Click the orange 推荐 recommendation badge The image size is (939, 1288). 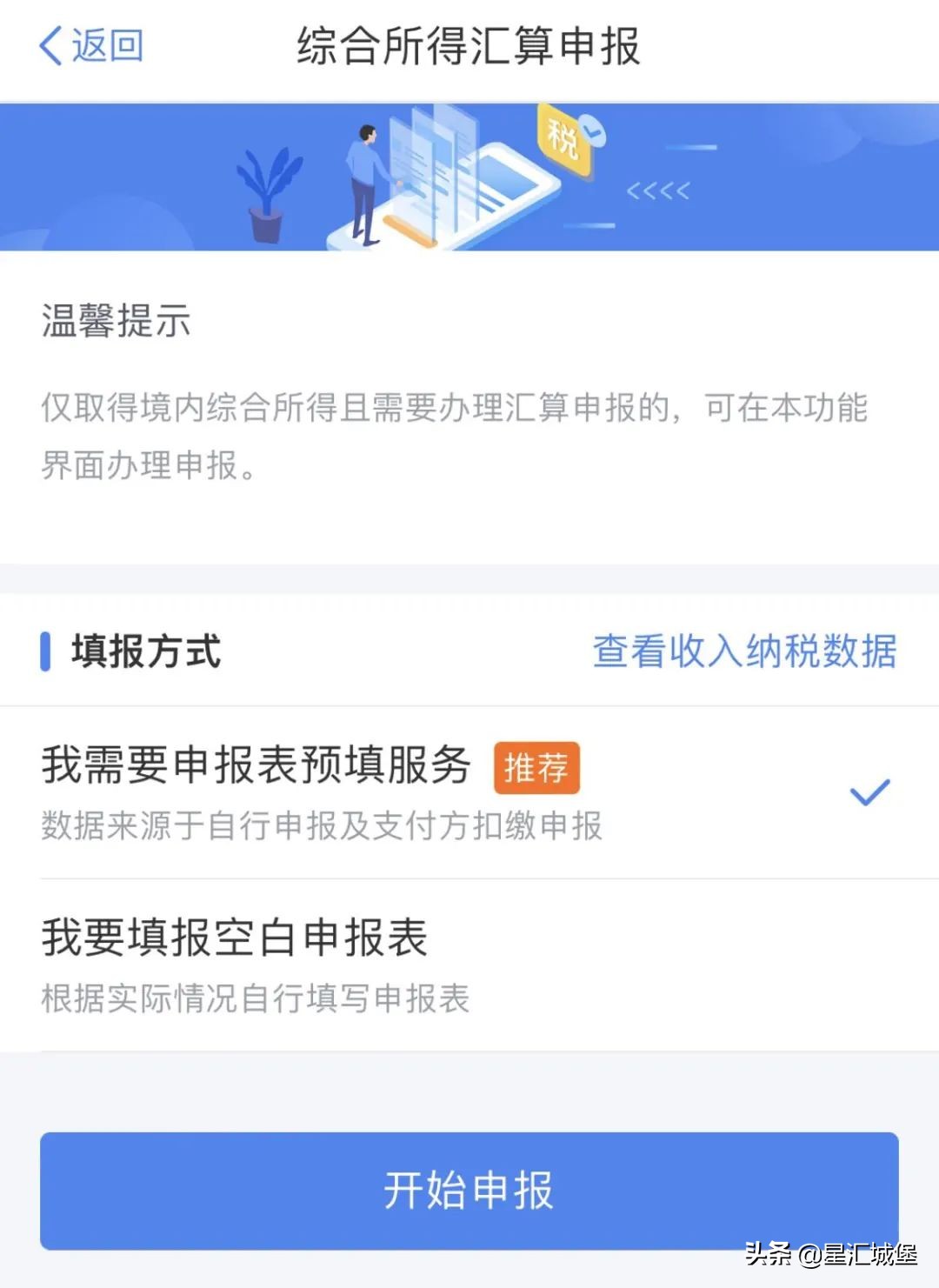(536, 767)
